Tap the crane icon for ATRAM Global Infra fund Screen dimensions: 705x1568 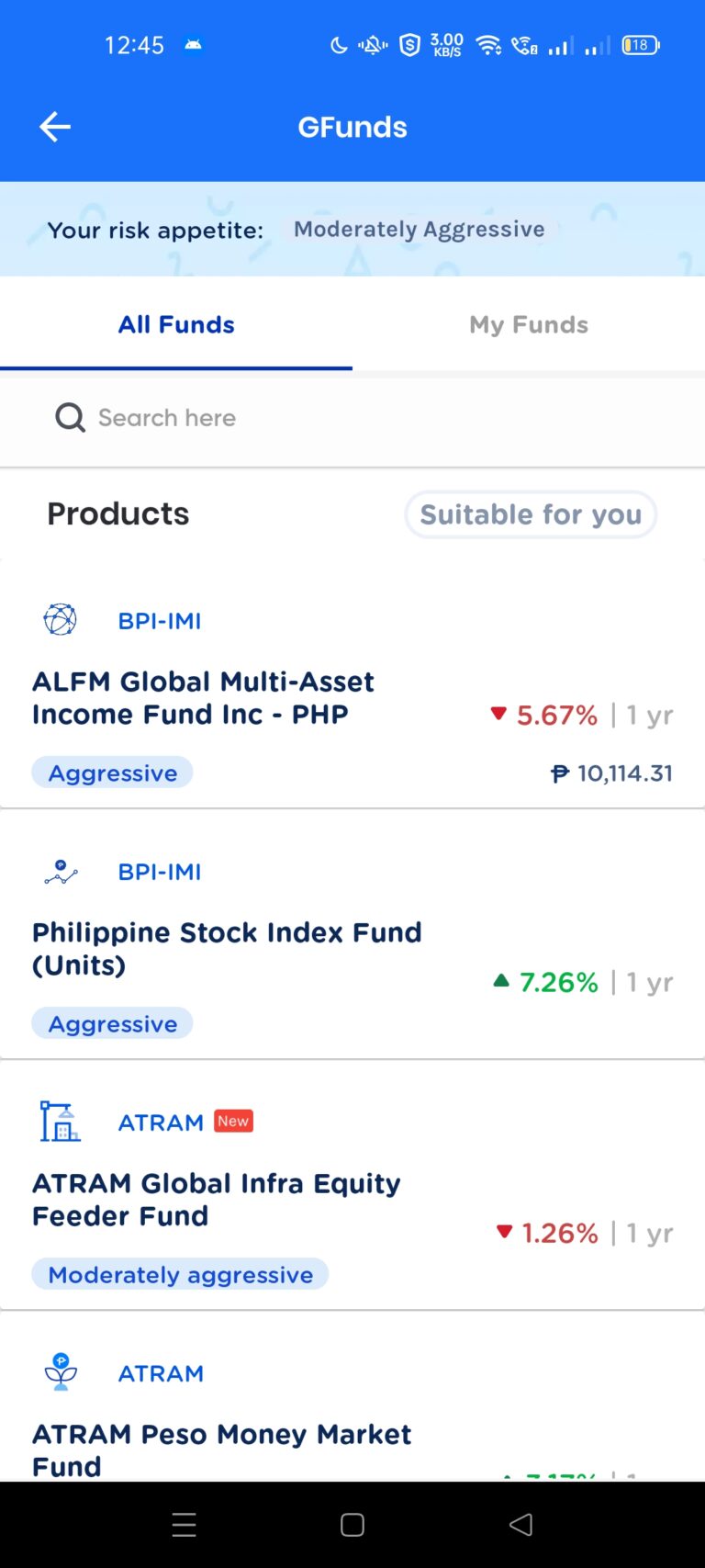[59, 1121]
